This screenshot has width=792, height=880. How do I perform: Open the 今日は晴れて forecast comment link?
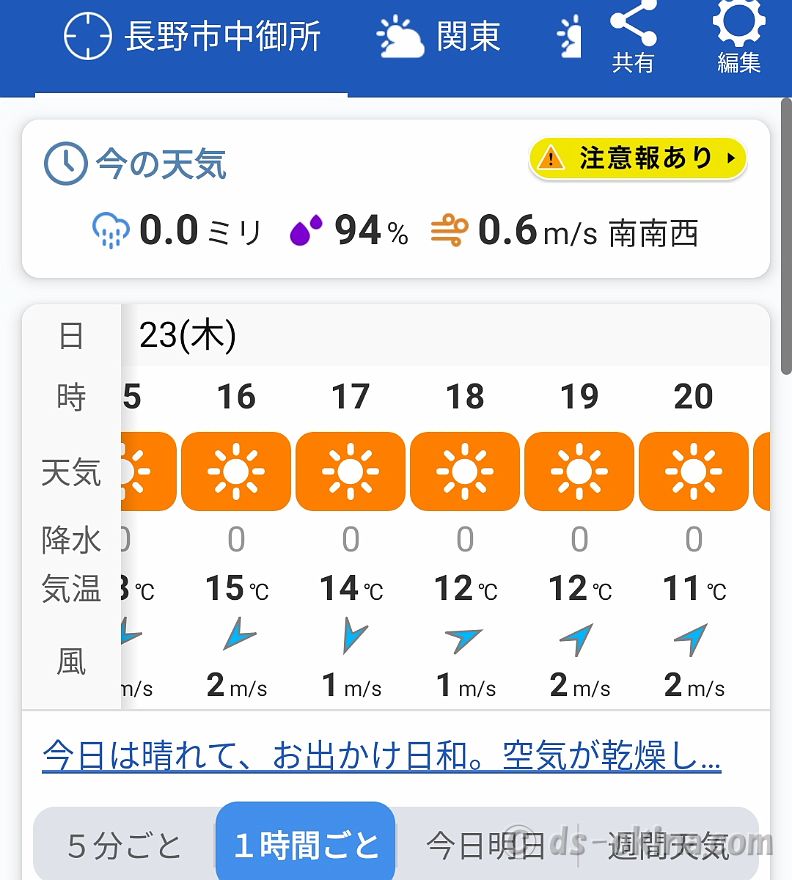pyautogui.click(x=381, y=756)
